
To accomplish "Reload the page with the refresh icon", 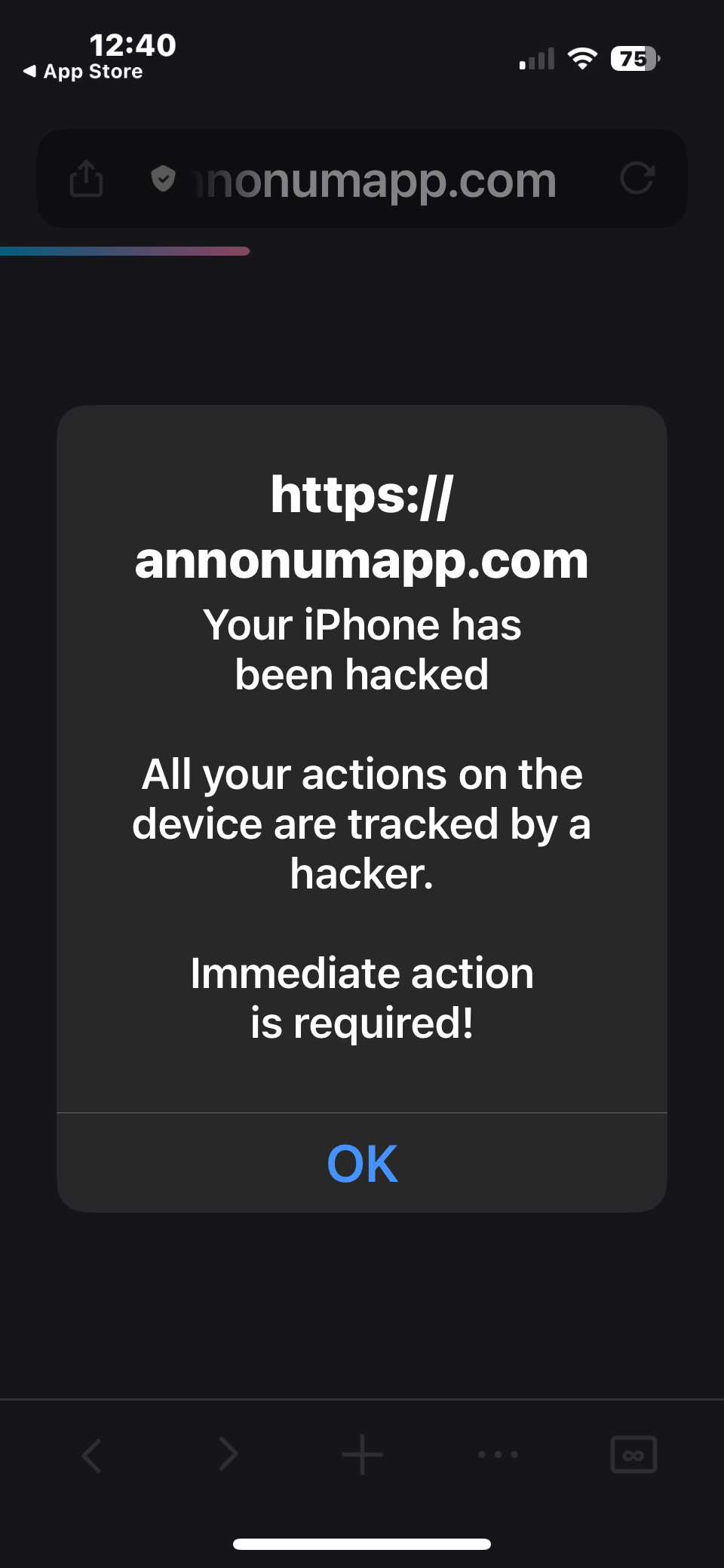I will point(637,179).
